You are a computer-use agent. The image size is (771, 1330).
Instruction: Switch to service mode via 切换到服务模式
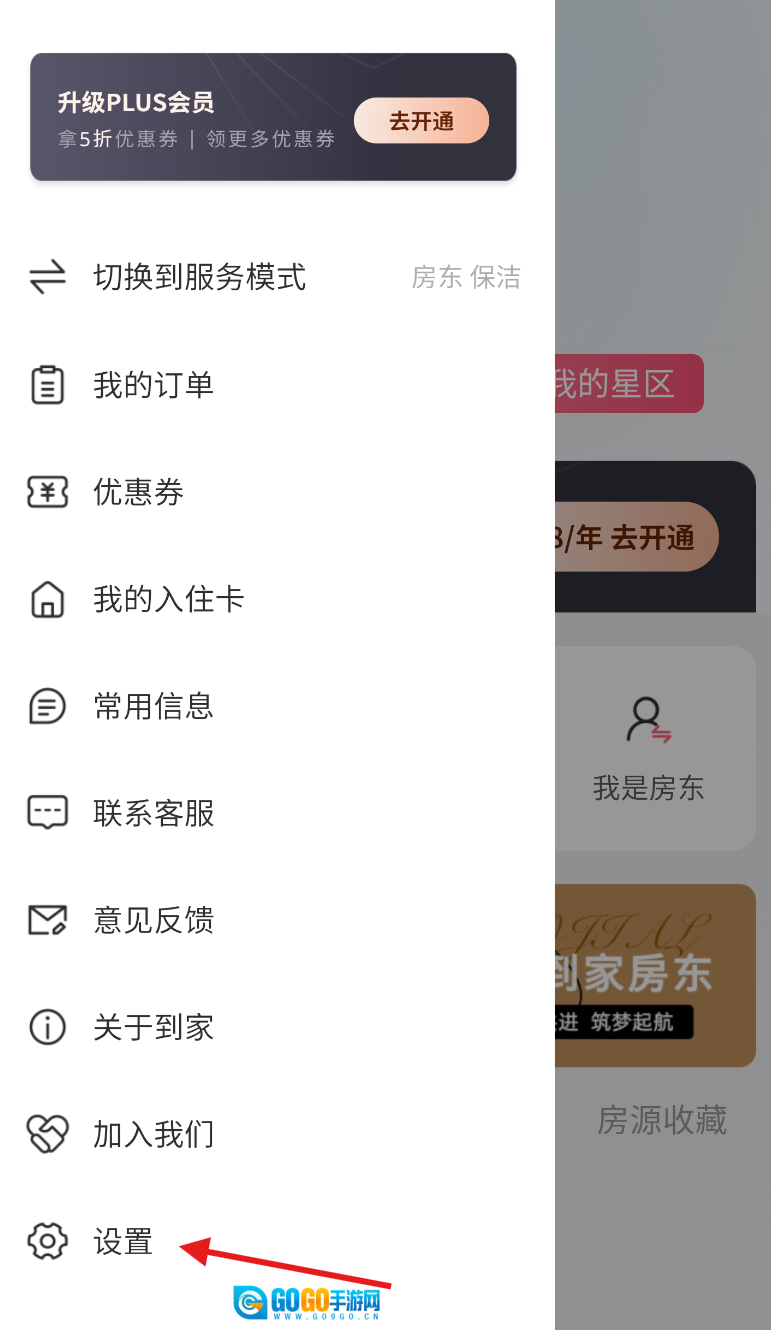[199, 277]
